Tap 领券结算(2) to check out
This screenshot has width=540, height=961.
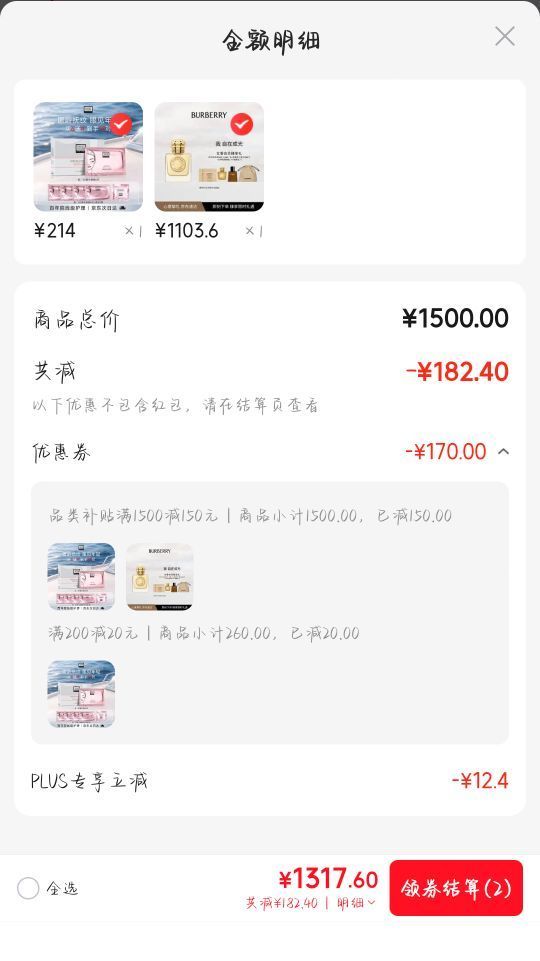point(456,888)
